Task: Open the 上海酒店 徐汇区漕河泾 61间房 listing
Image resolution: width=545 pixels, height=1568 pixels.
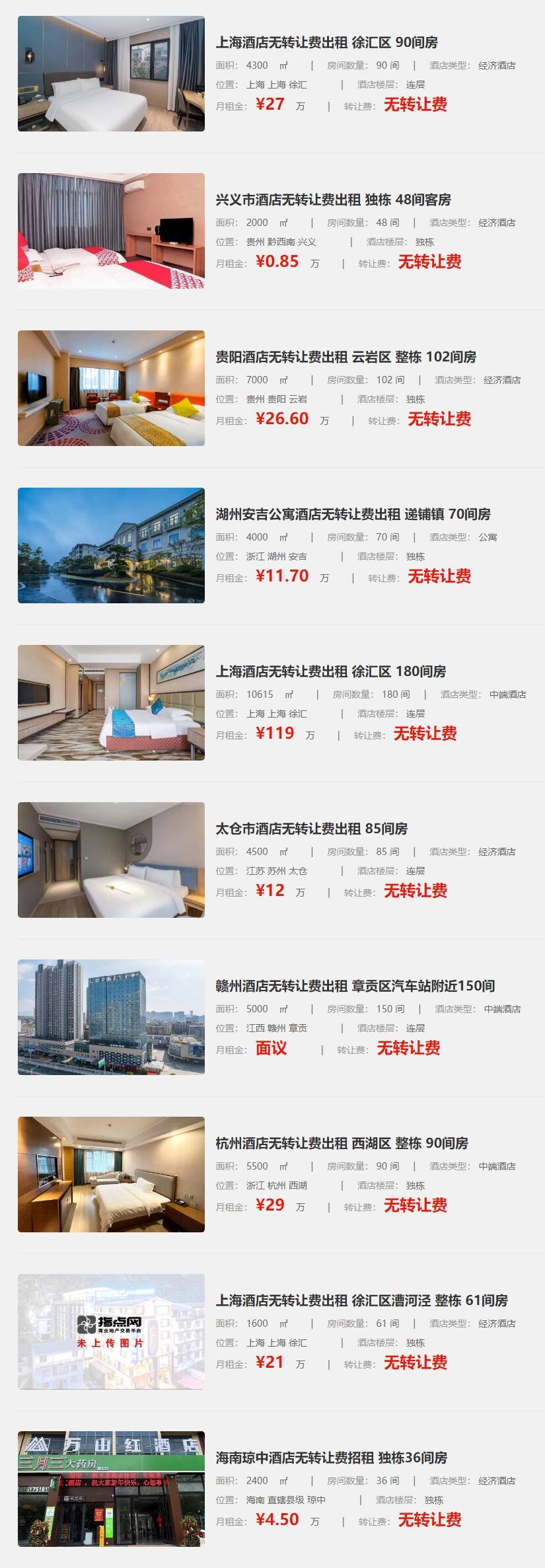Action: click(361, 1301)
